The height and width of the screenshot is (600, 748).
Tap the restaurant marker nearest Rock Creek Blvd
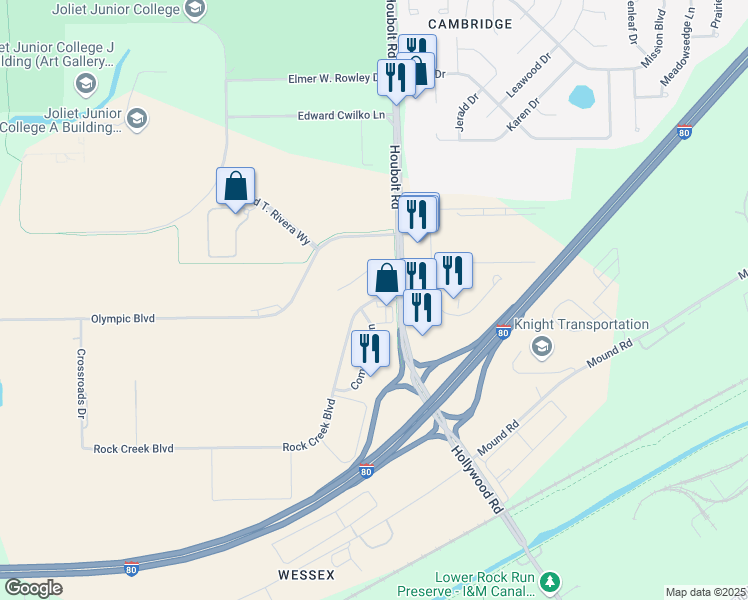coord(370,350)
